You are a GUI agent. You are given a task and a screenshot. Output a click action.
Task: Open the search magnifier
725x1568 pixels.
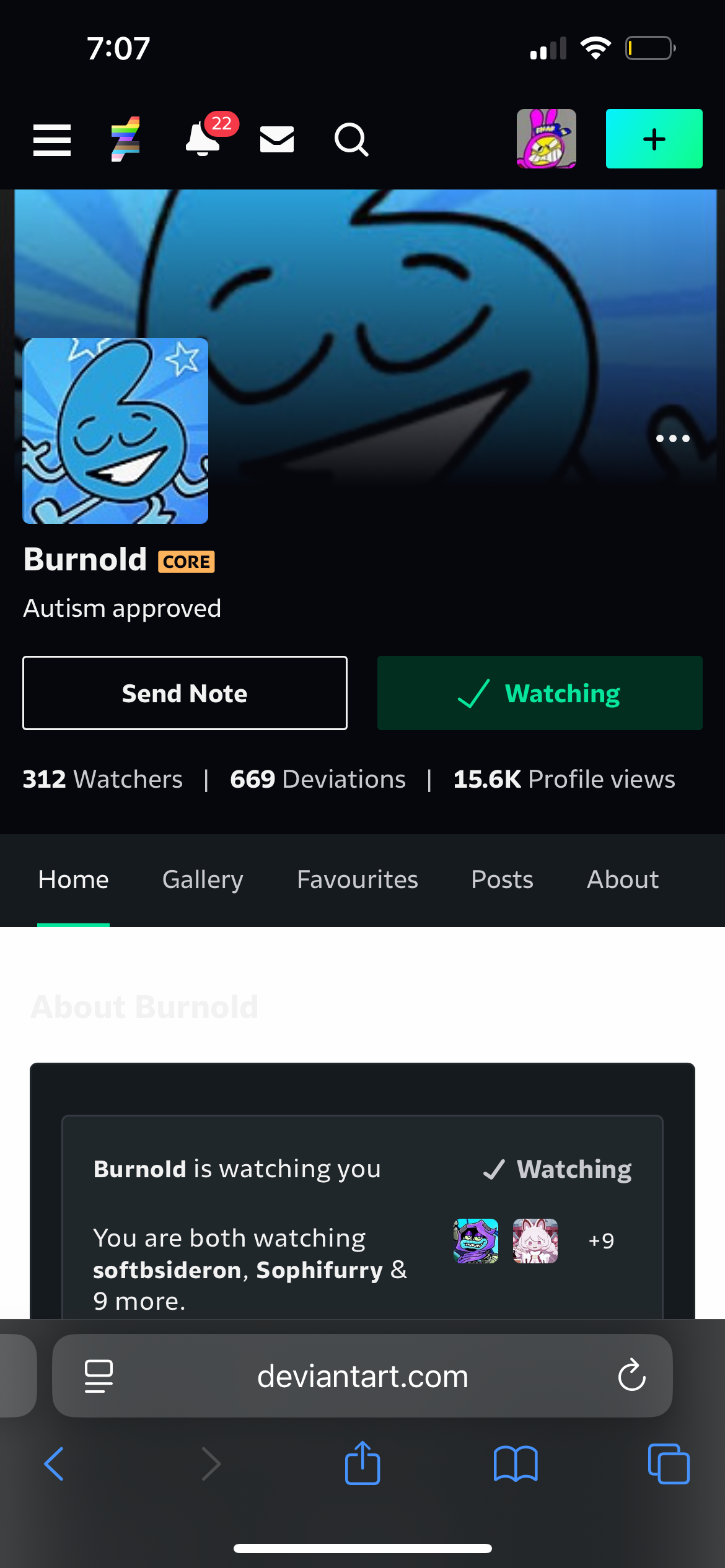[351, 139]
